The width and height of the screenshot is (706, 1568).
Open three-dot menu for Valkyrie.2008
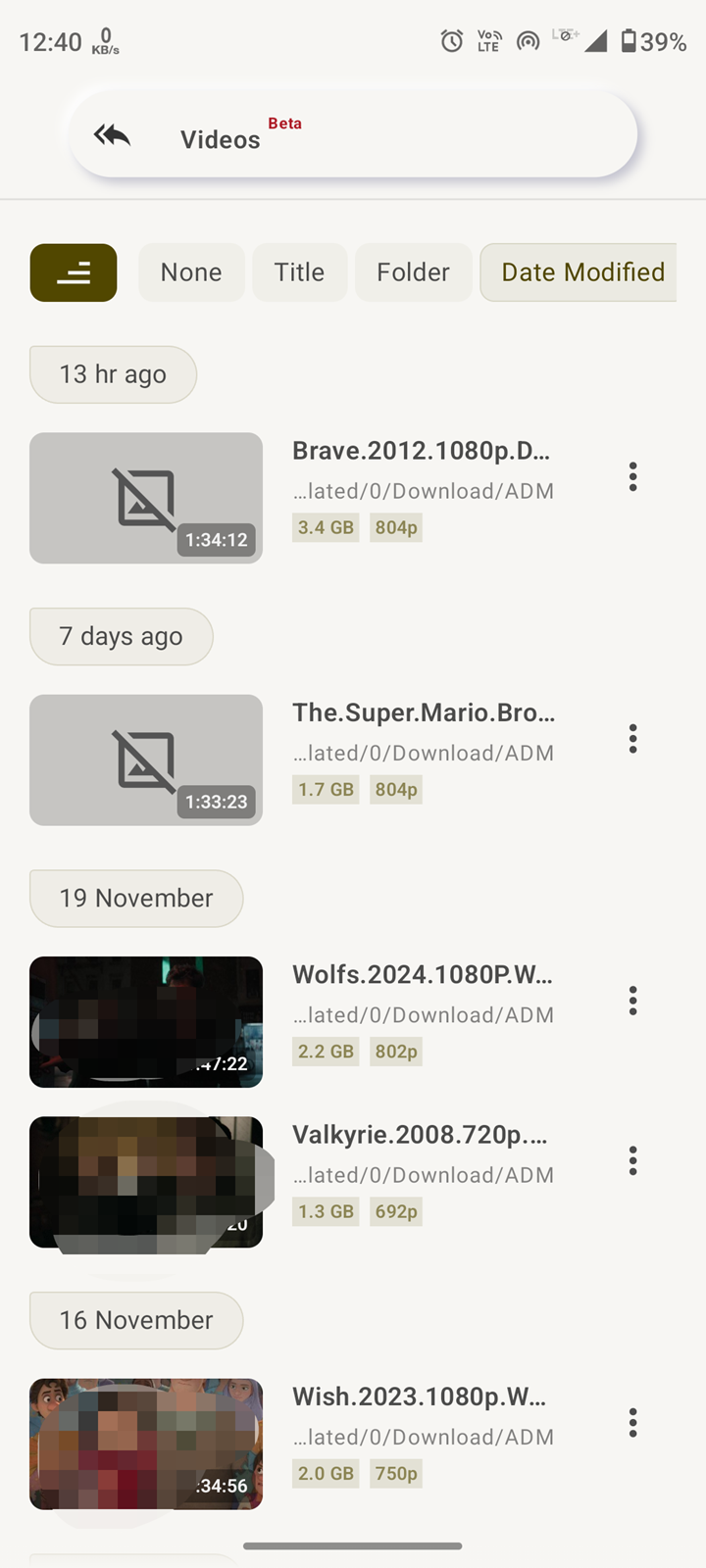coord(633,1160)
